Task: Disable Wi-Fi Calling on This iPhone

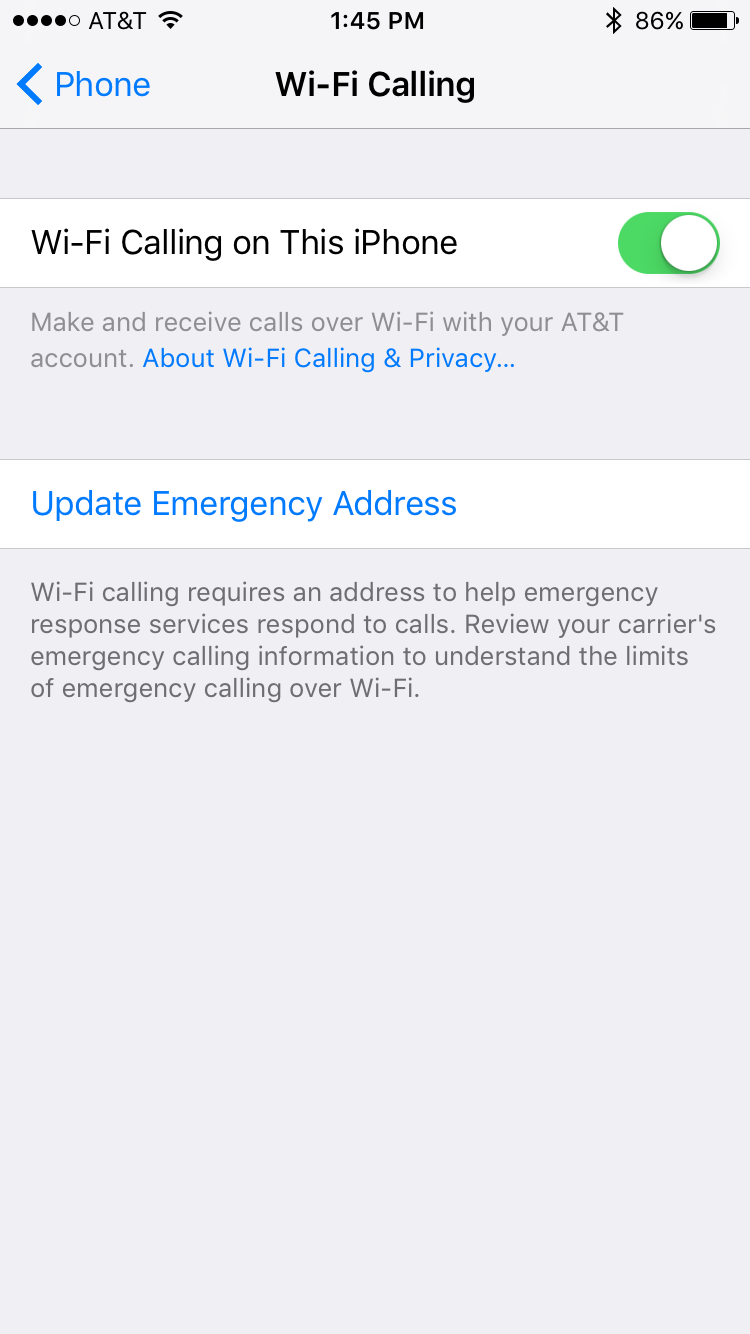Action: 668,243
